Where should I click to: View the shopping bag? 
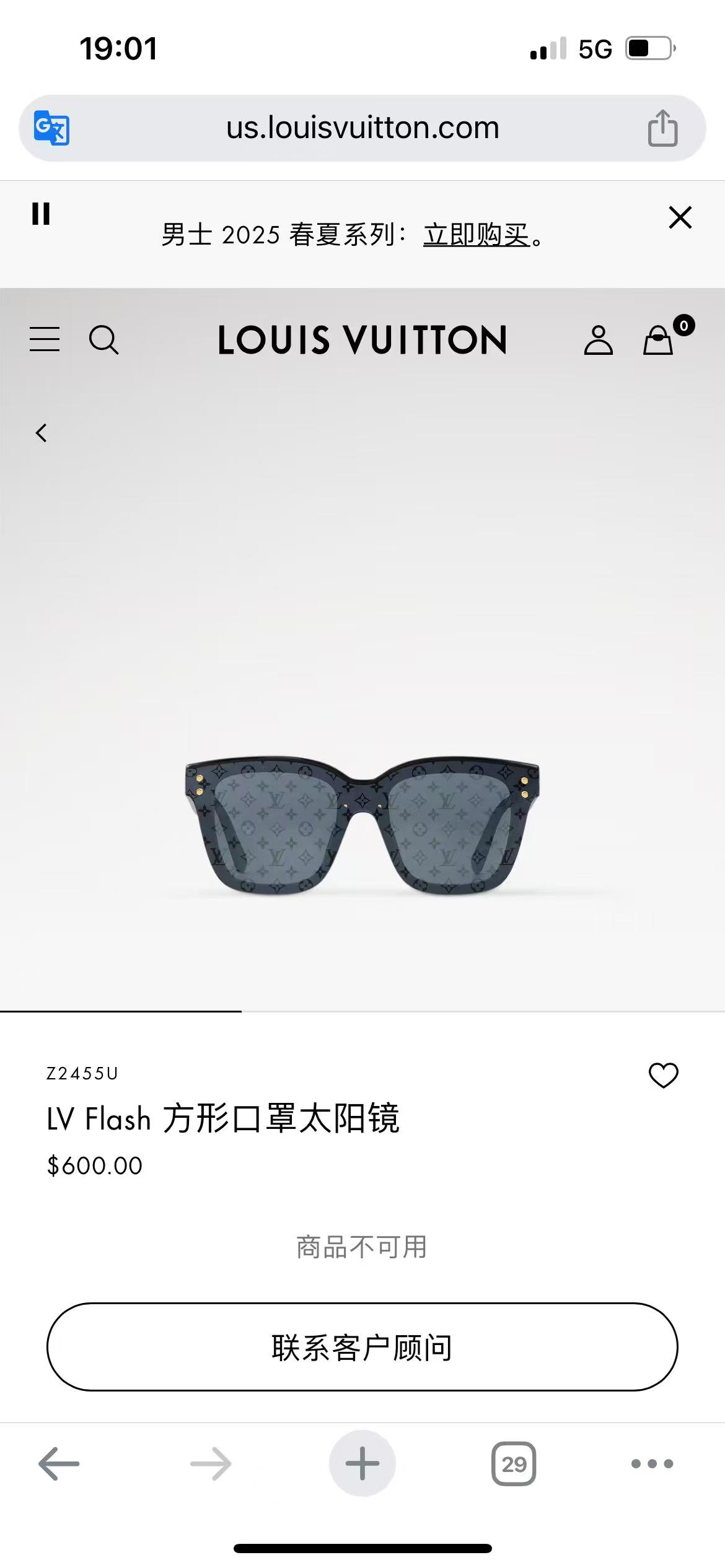[659, 340]
